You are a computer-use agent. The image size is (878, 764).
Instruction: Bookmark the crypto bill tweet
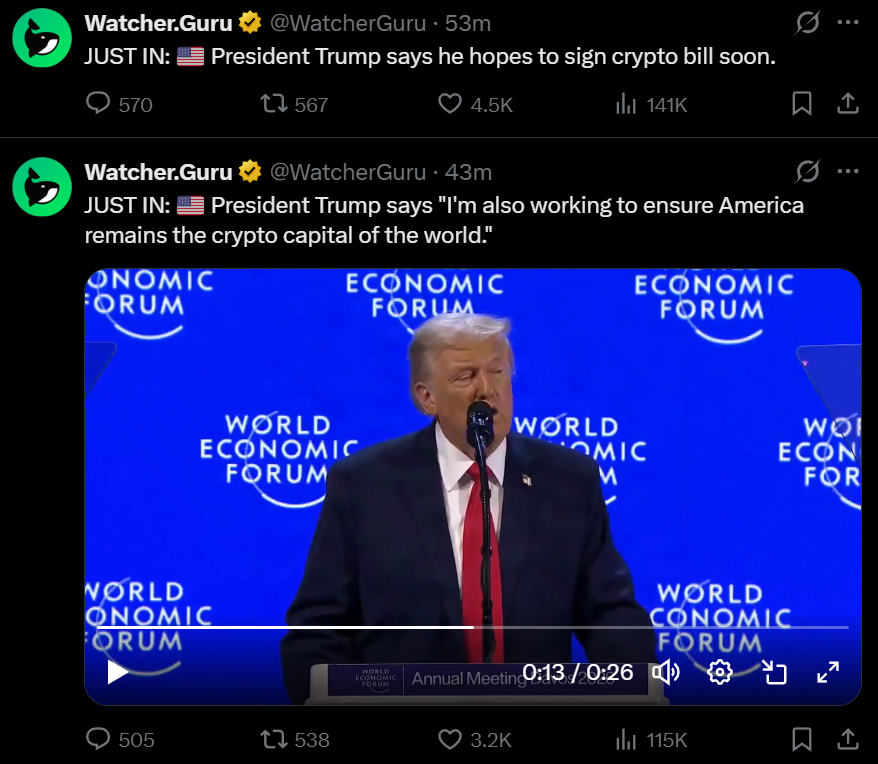pos(802,103)
